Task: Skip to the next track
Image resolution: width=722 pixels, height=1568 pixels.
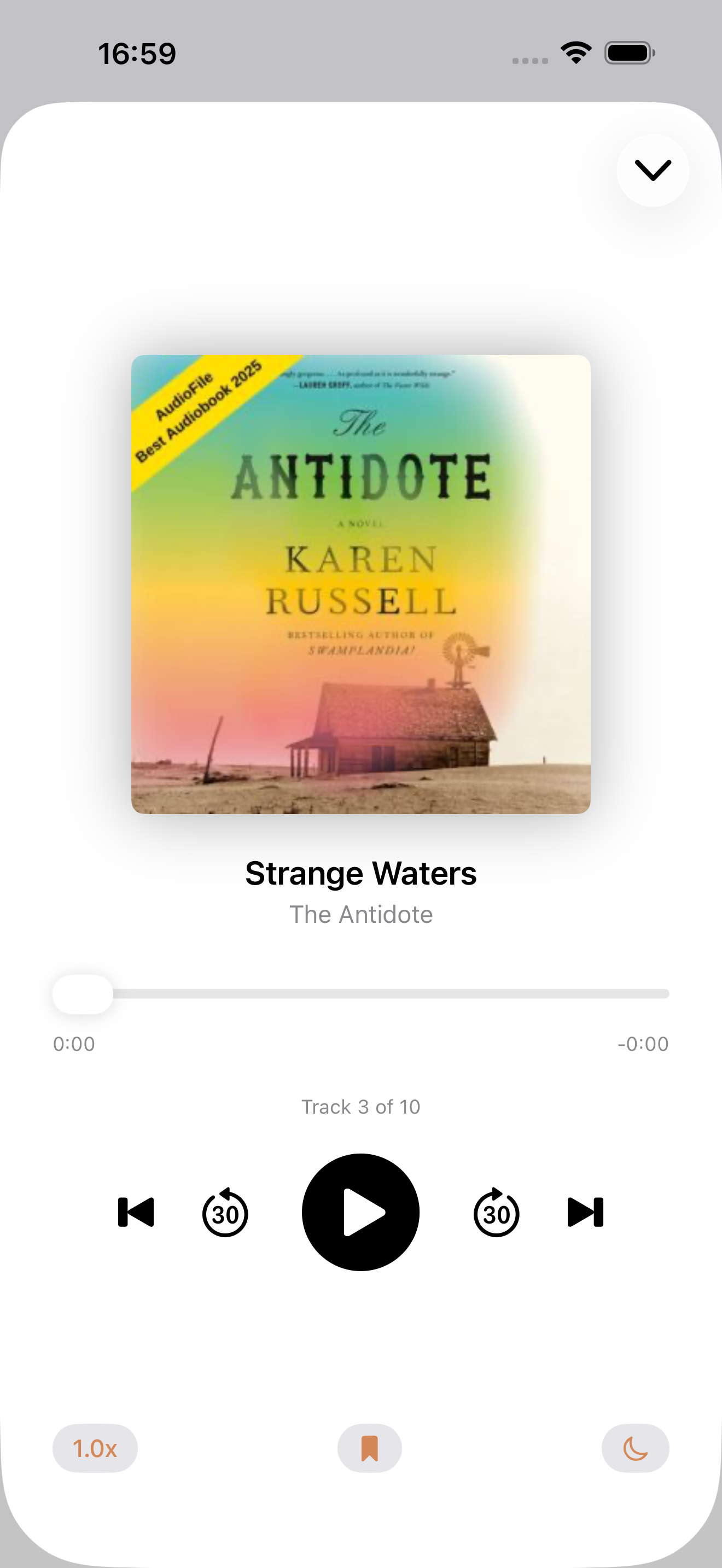Action: tap(585, 1212)
